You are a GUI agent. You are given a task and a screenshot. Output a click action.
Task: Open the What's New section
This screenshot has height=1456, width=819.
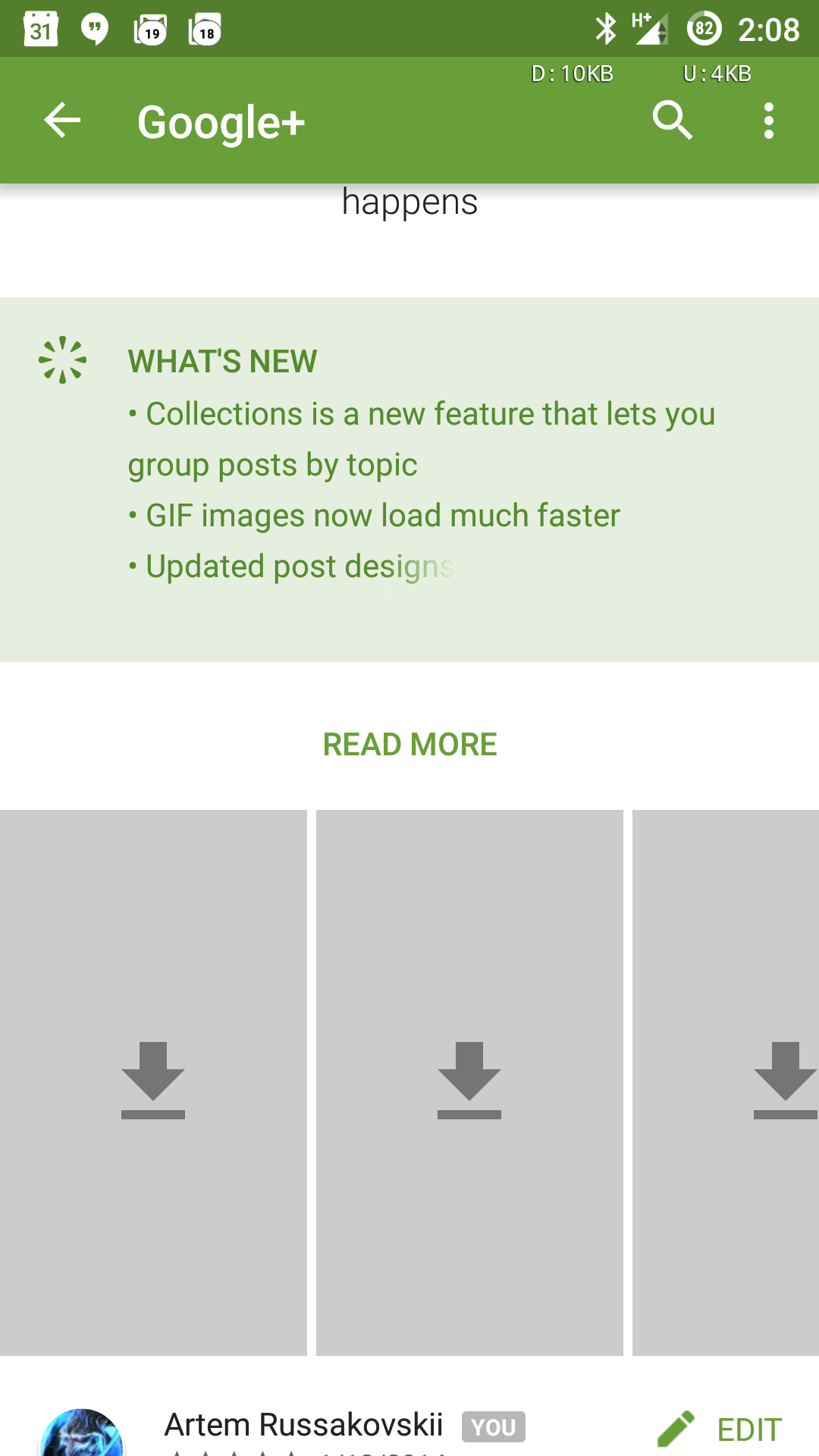pyautogui.click(x=409, y=479)
